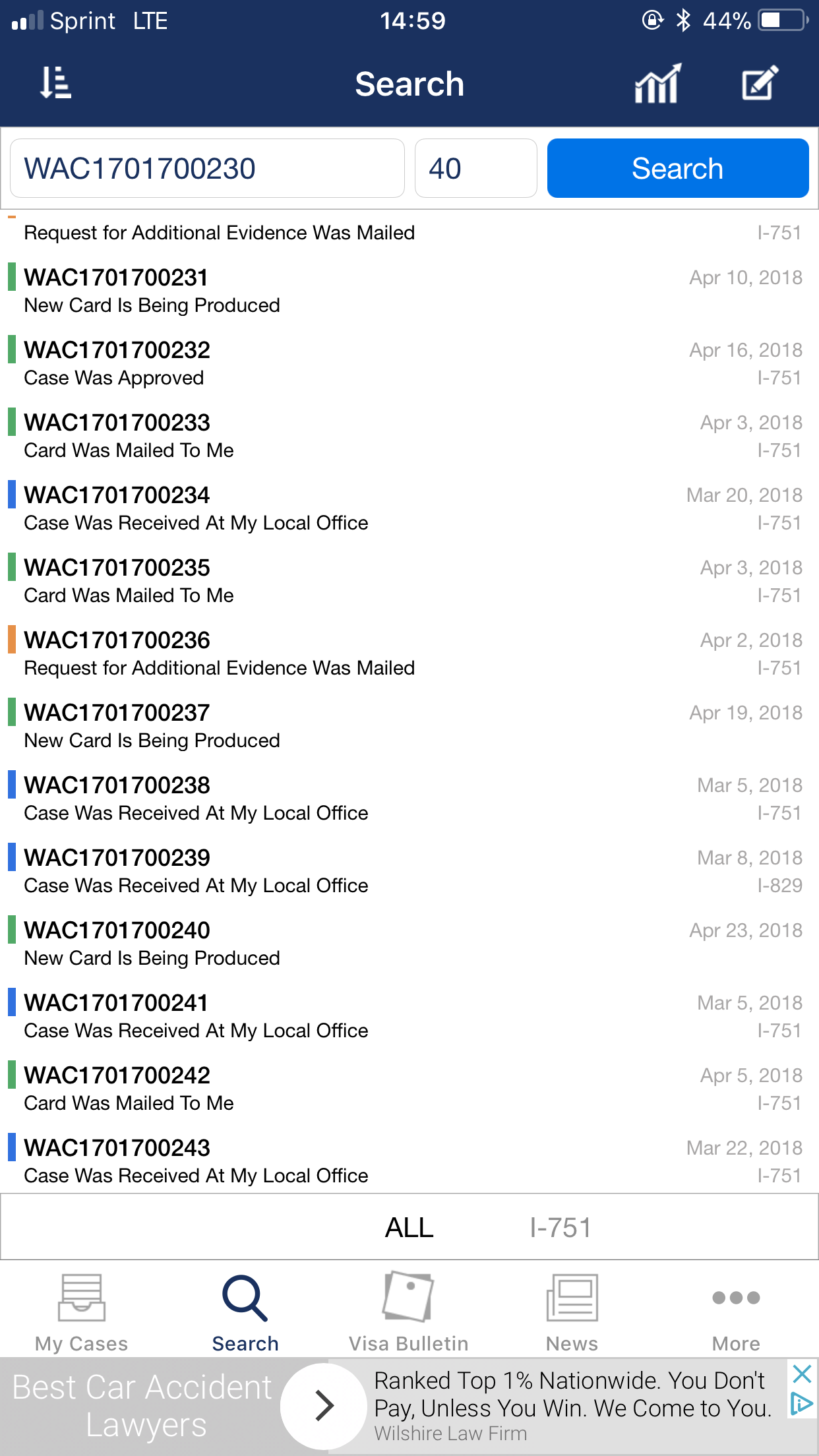Change the case count field showing 40
Screen dimensions: 819x1456
point(475,168)
